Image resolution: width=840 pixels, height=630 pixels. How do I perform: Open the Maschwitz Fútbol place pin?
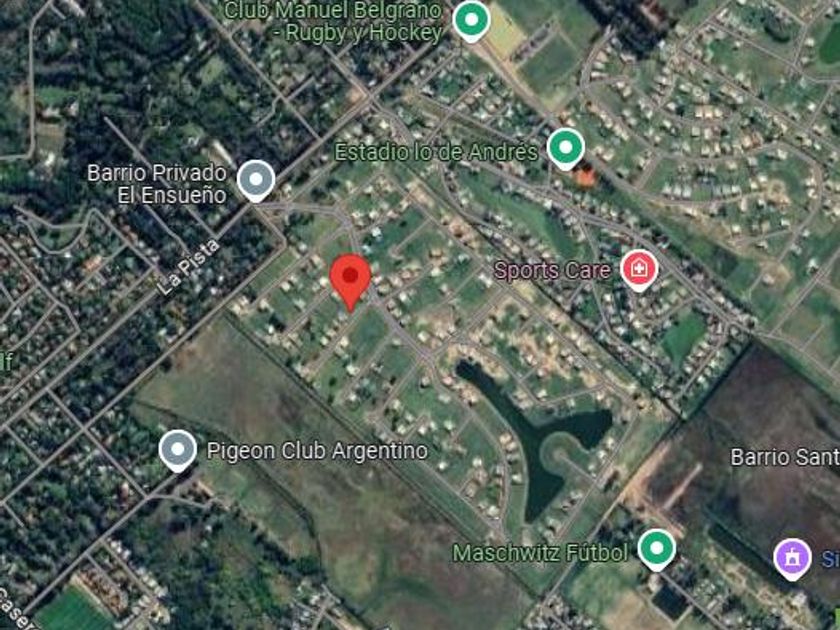click(x=657, y=550)
